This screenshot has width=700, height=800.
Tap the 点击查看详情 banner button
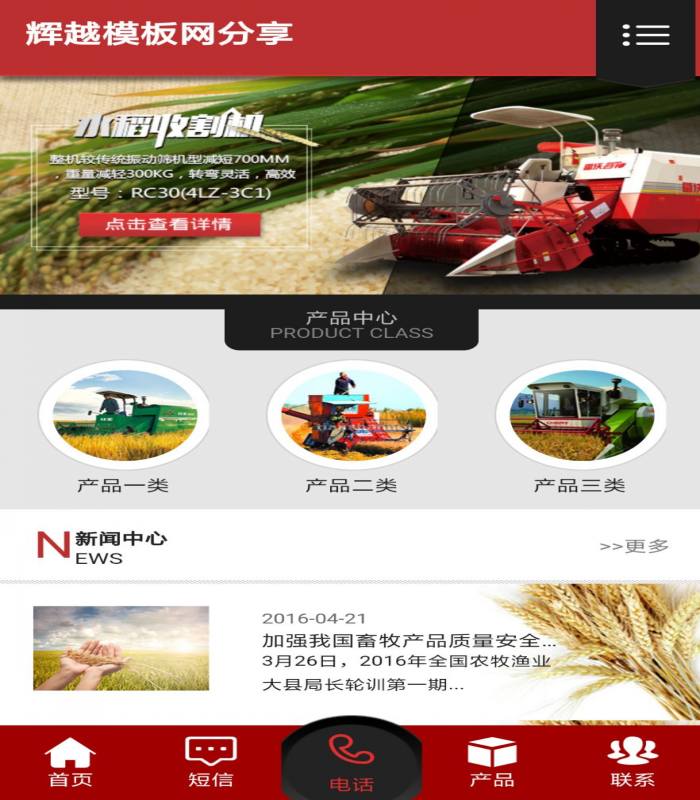169,224
